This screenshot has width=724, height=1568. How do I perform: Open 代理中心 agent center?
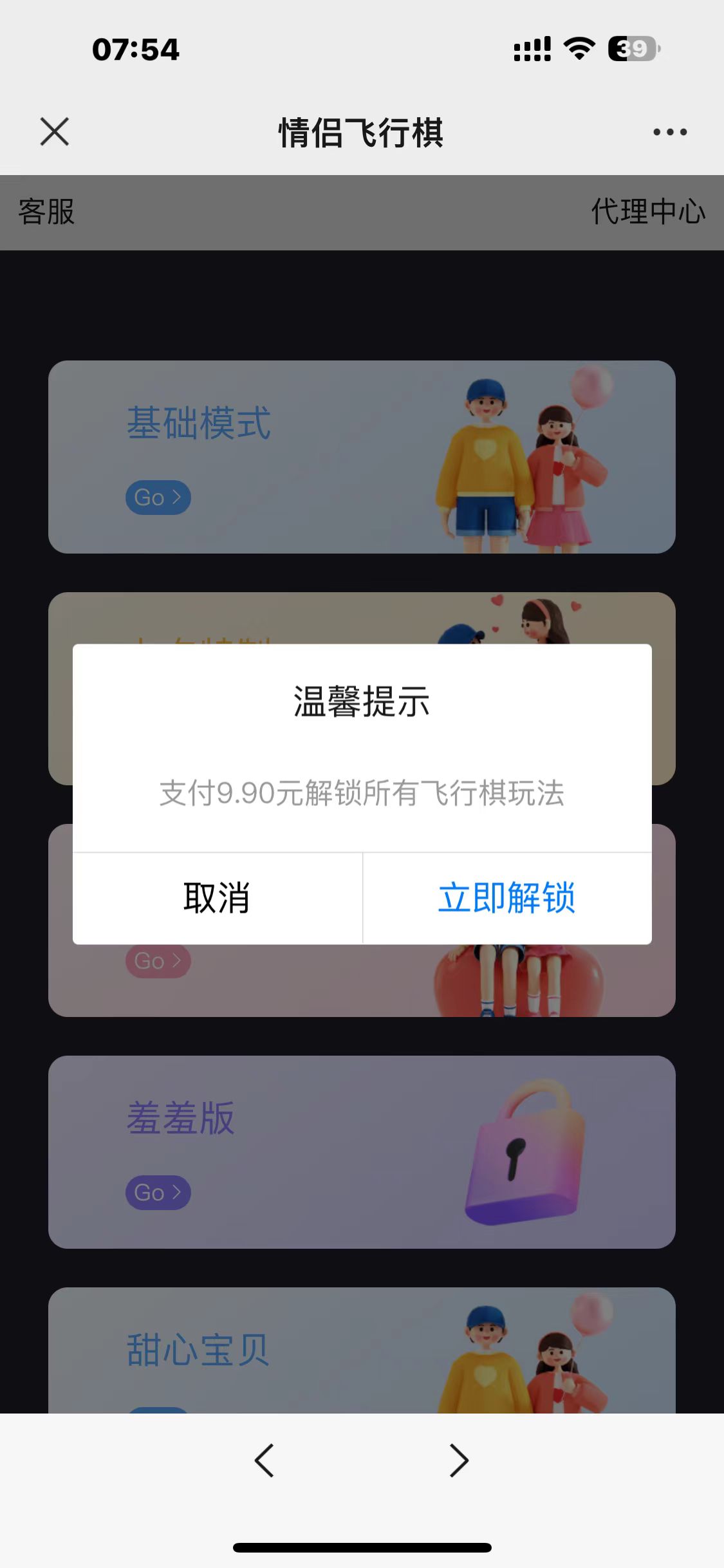point(647,212)
